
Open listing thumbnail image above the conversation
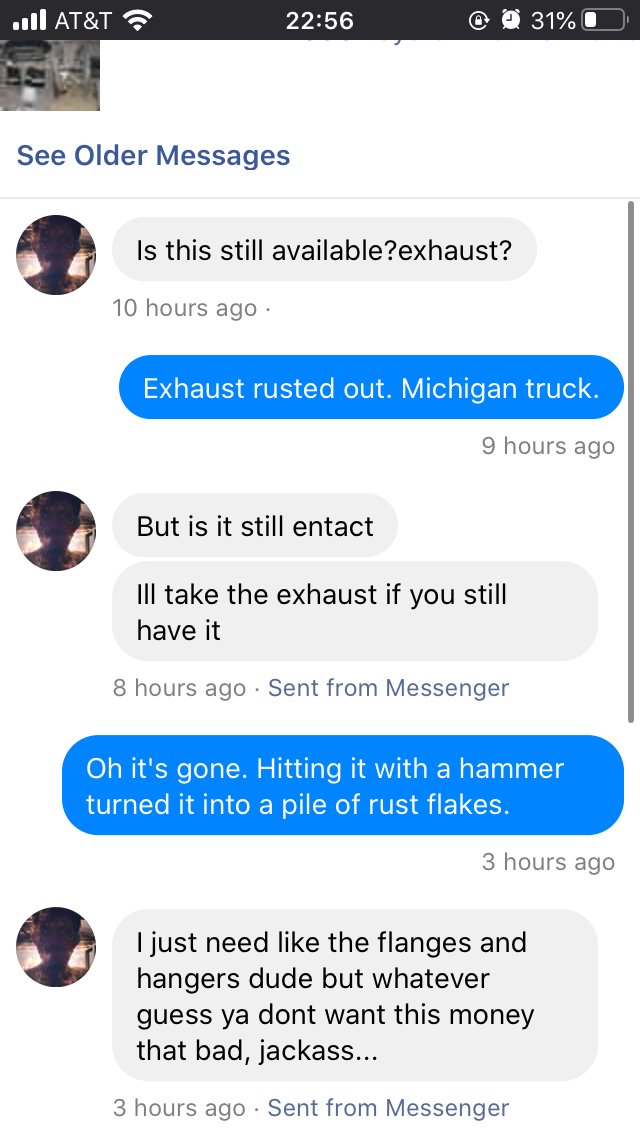click(x=49, y=75)
